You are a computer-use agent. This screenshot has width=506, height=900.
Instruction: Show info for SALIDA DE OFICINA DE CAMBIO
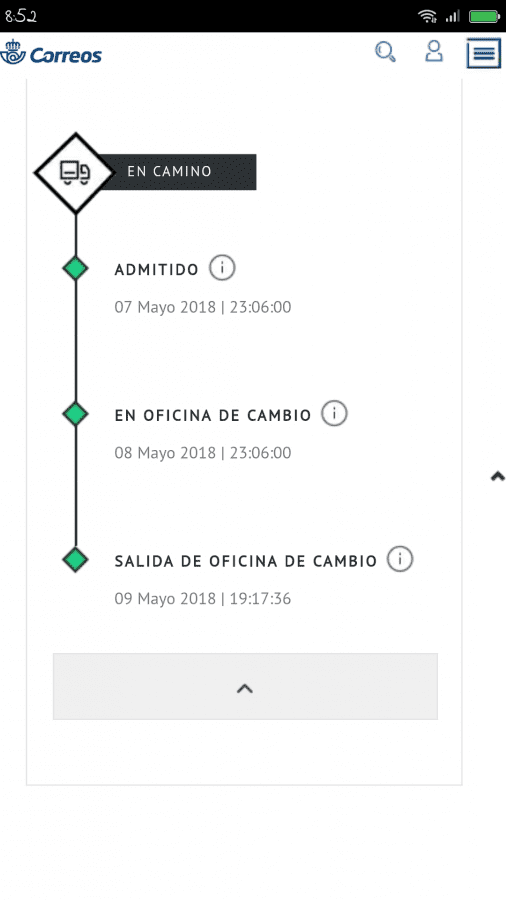tap(400, 560)
